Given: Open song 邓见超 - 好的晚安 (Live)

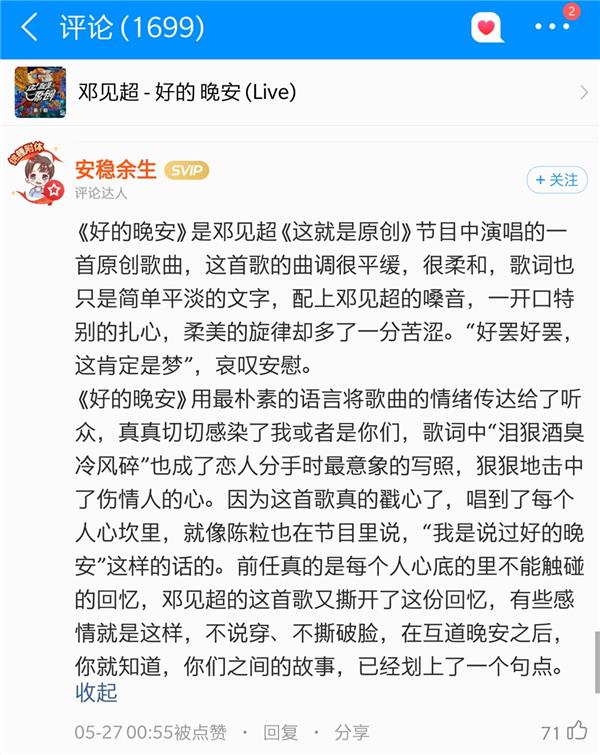Looking at the screenshot, I should (x=300, y=93).
